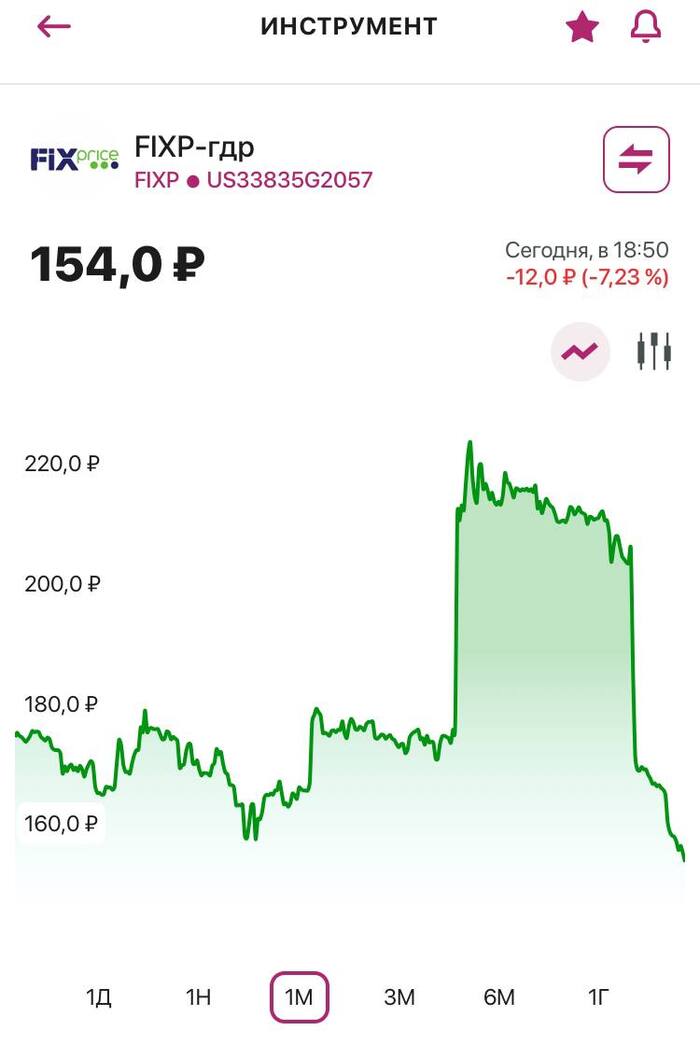
Task: Switch chart to the 1Г period
Action: 598,997
